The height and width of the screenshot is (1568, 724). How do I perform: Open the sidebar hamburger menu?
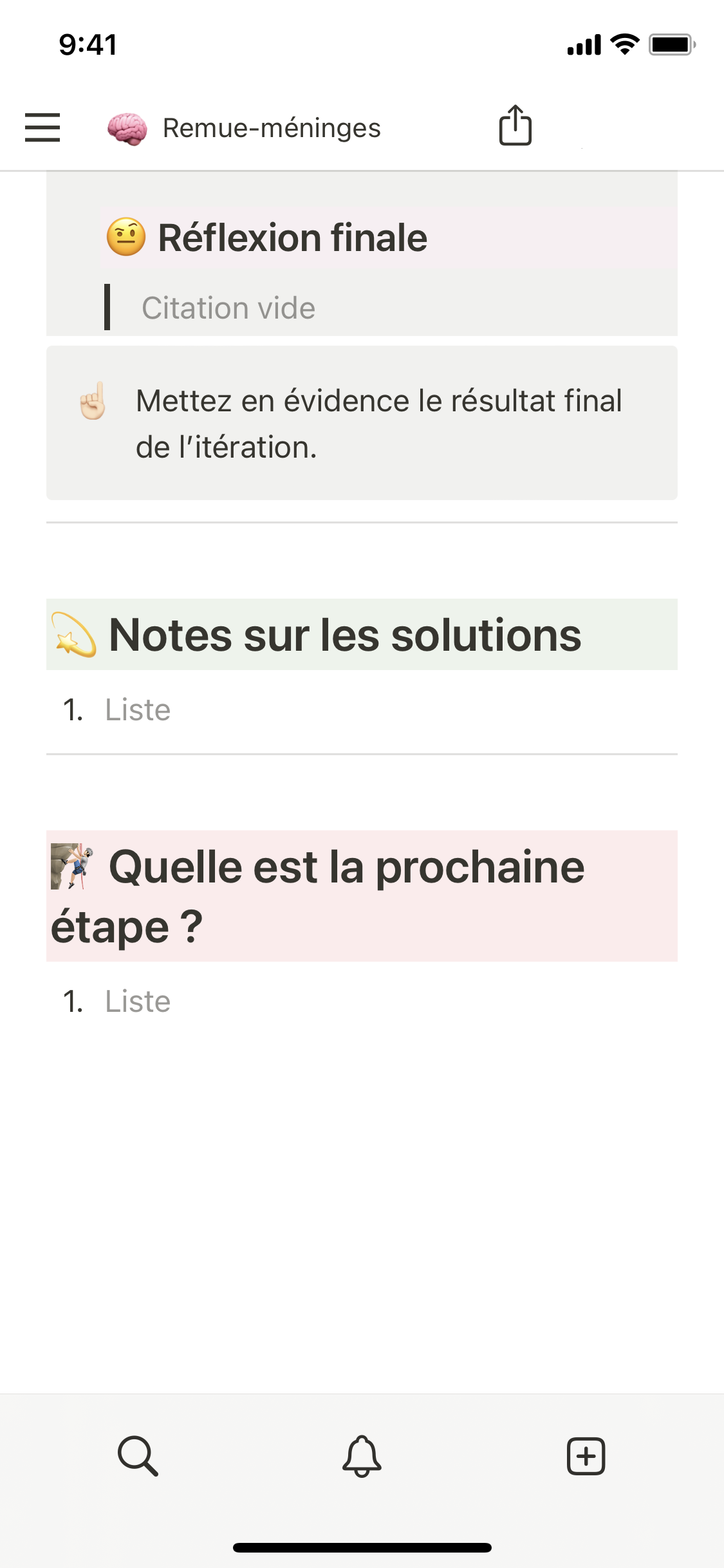click(42, 127)
